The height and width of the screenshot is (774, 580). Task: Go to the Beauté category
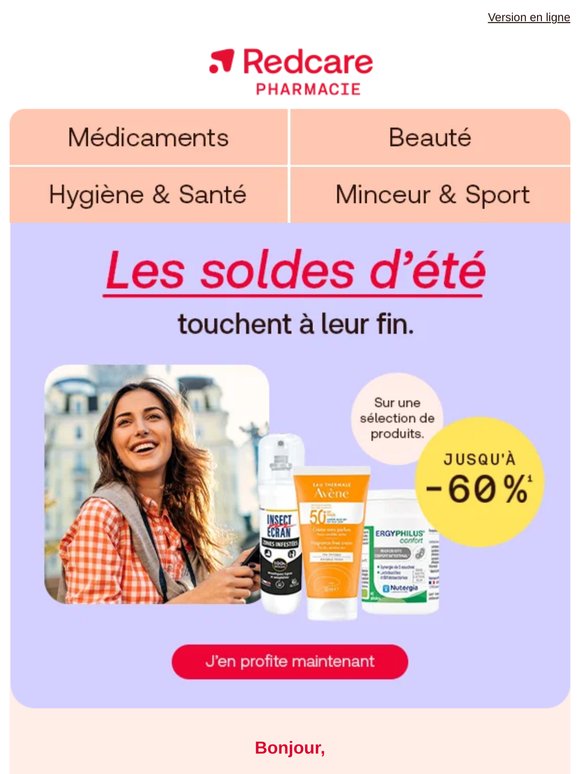430,137
